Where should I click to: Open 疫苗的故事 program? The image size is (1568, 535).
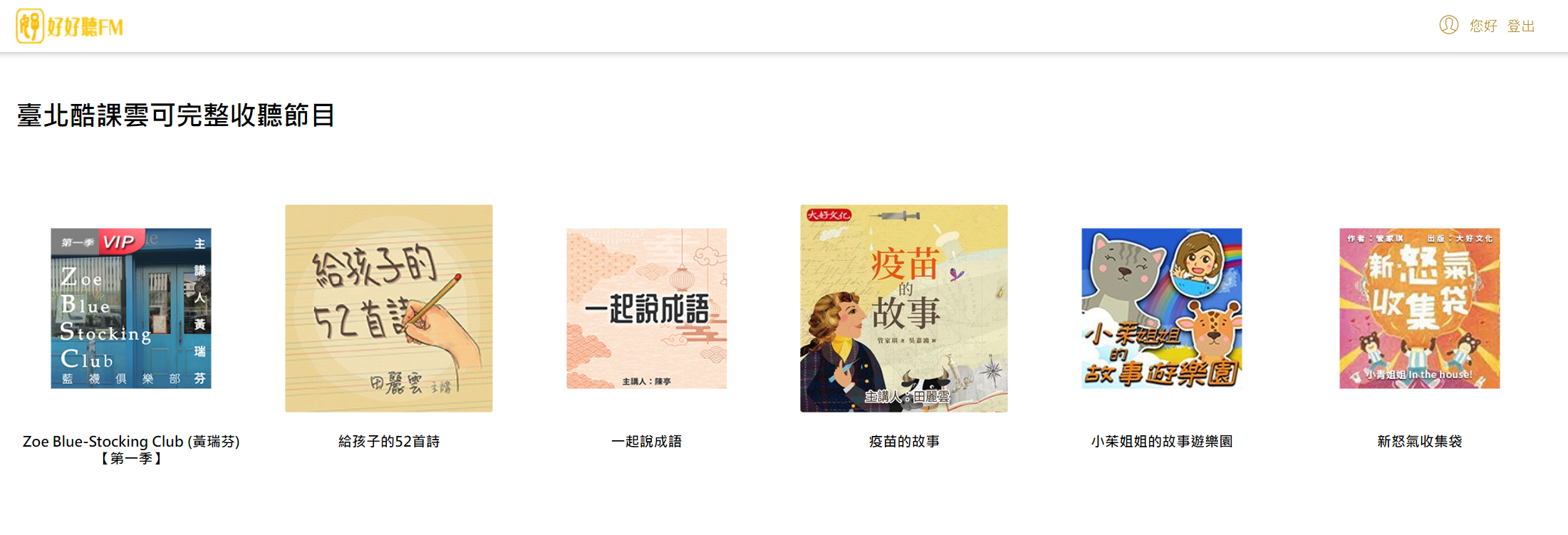coord(904,308)
